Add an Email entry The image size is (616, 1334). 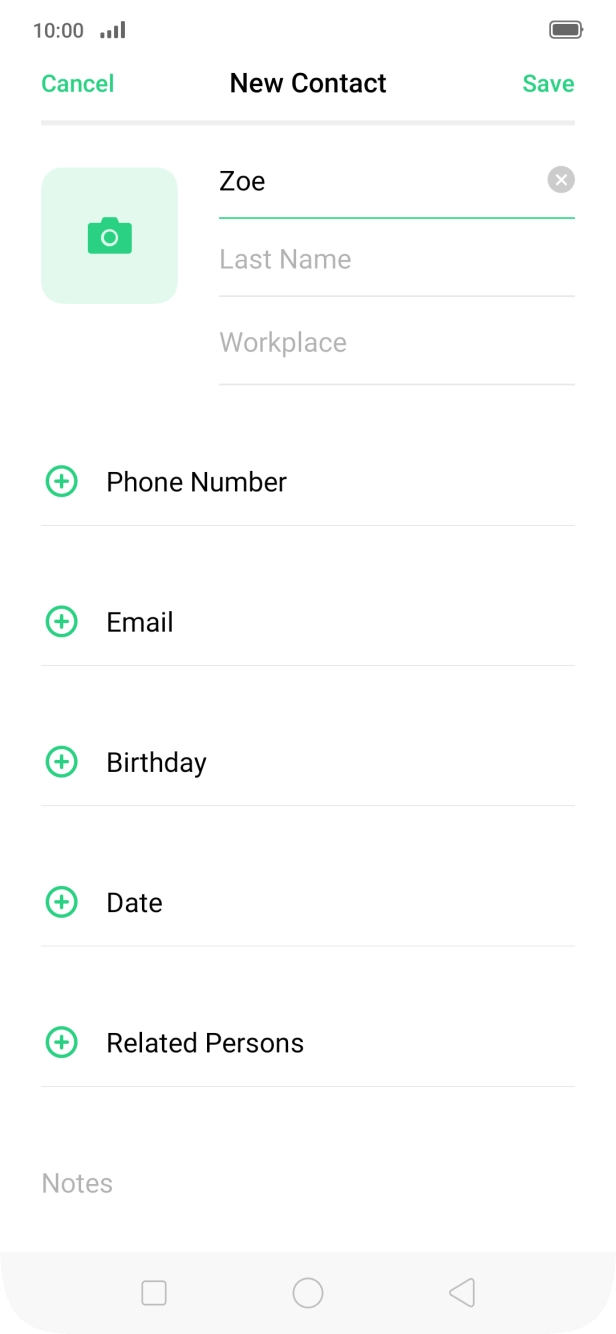62,622
